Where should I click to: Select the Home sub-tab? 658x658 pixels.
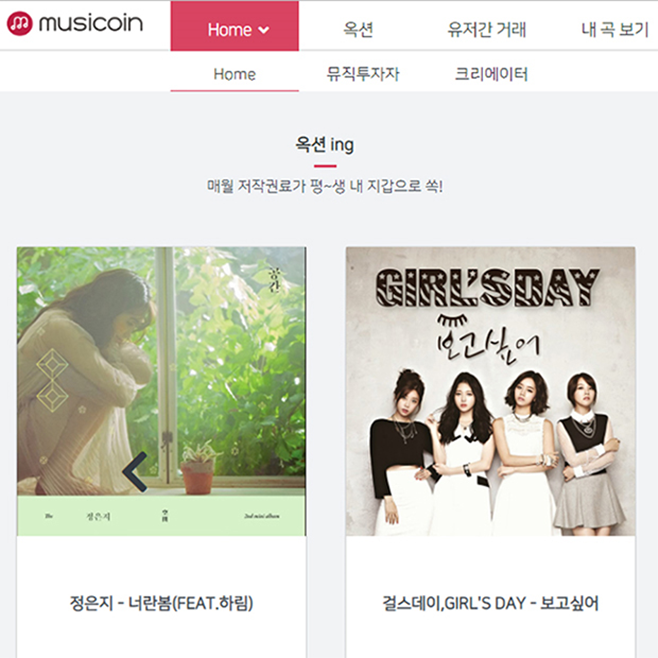234,74
